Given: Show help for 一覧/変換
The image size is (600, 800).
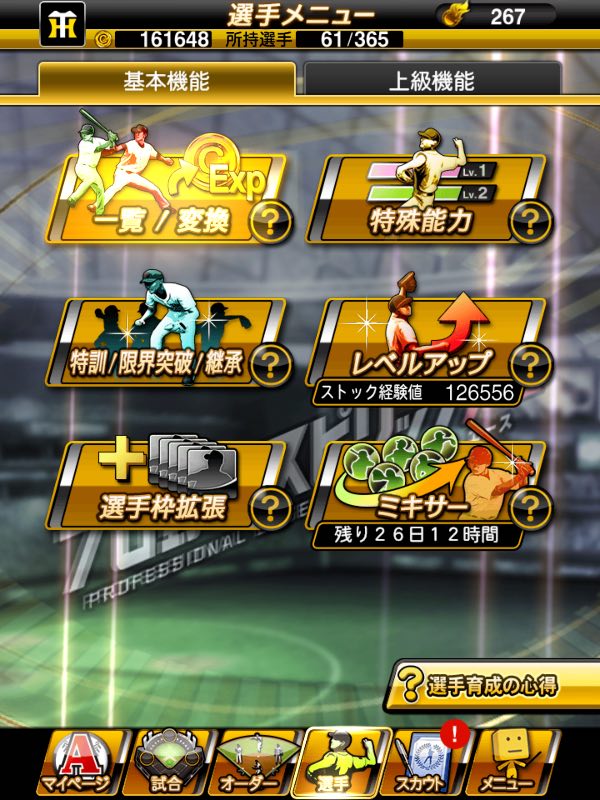Looking at the screenshot, I should (x=270, y=222).
